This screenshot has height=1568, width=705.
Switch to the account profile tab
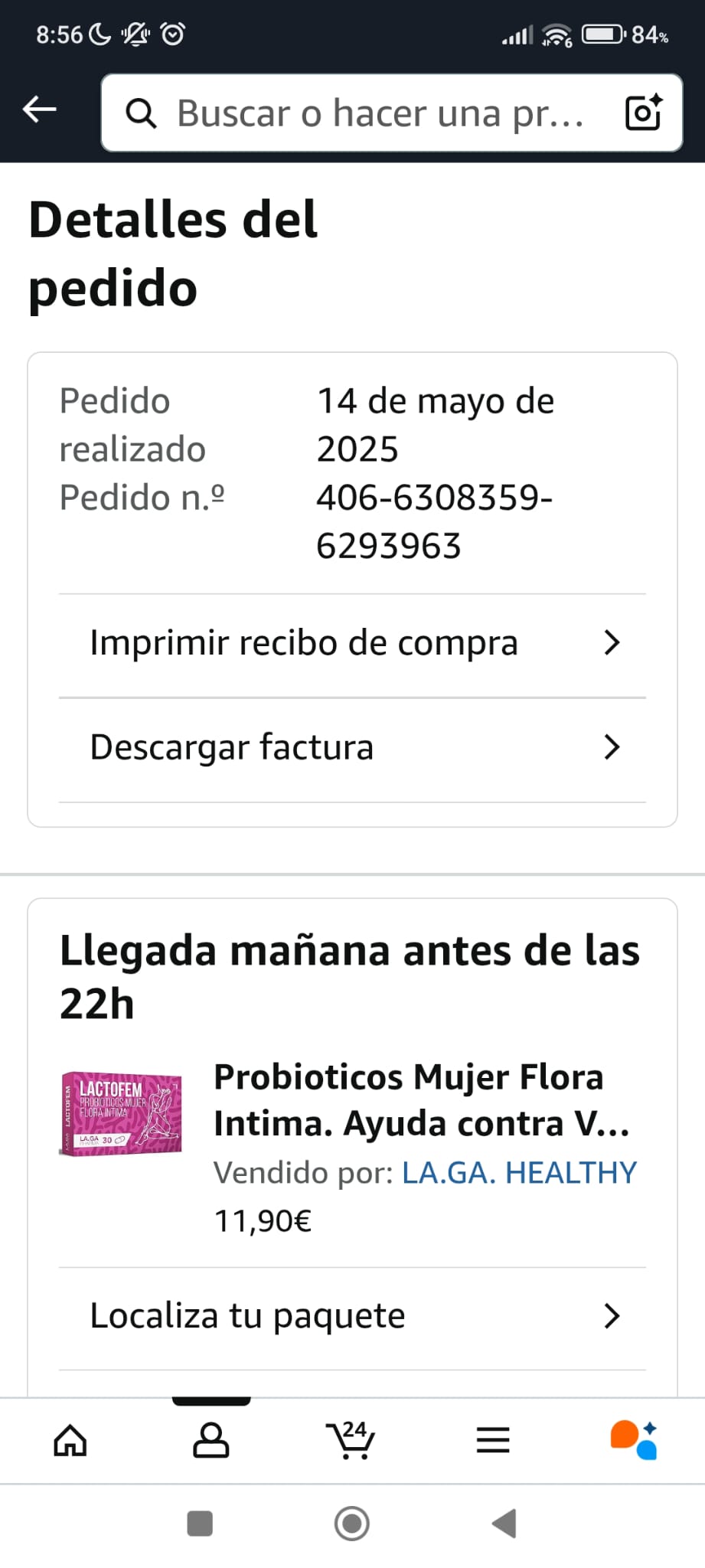click(x=211, y=1440)
